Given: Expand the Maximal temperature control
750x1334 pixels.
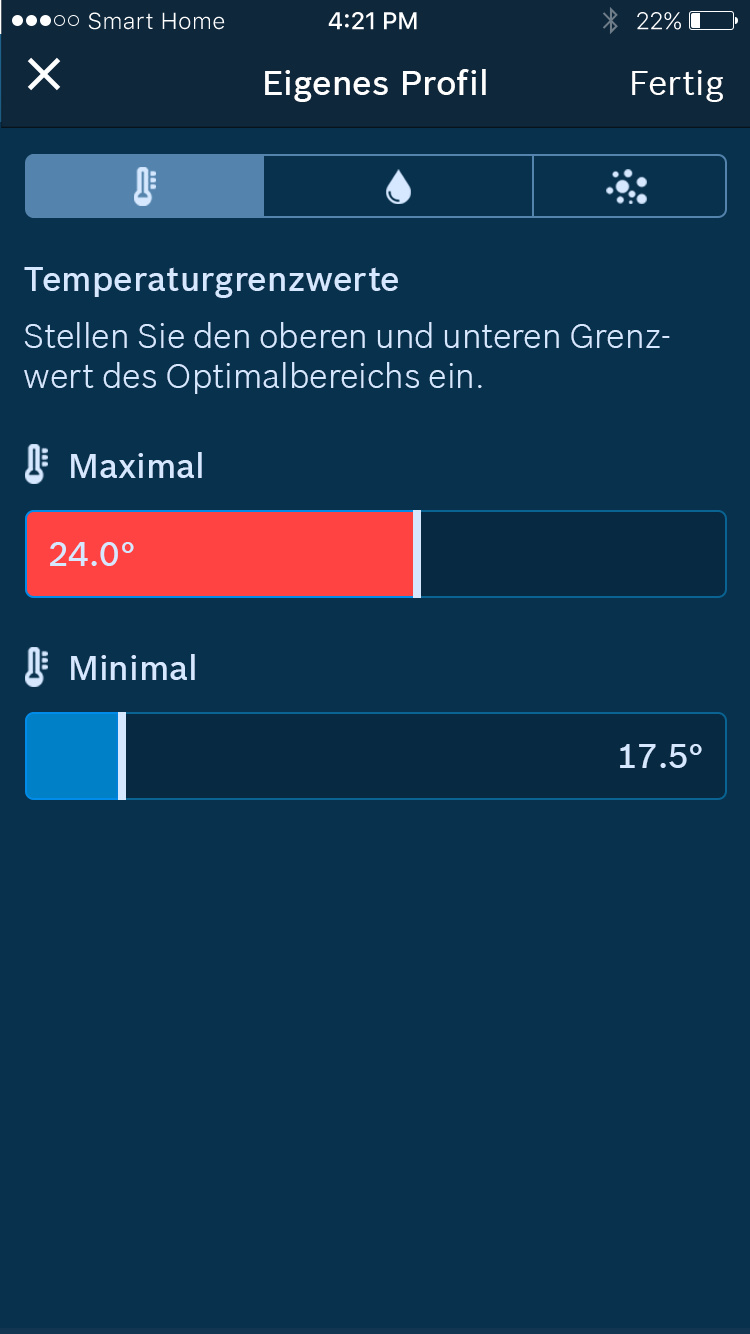Looking at the screenshot, I should [x=375, y=554].
